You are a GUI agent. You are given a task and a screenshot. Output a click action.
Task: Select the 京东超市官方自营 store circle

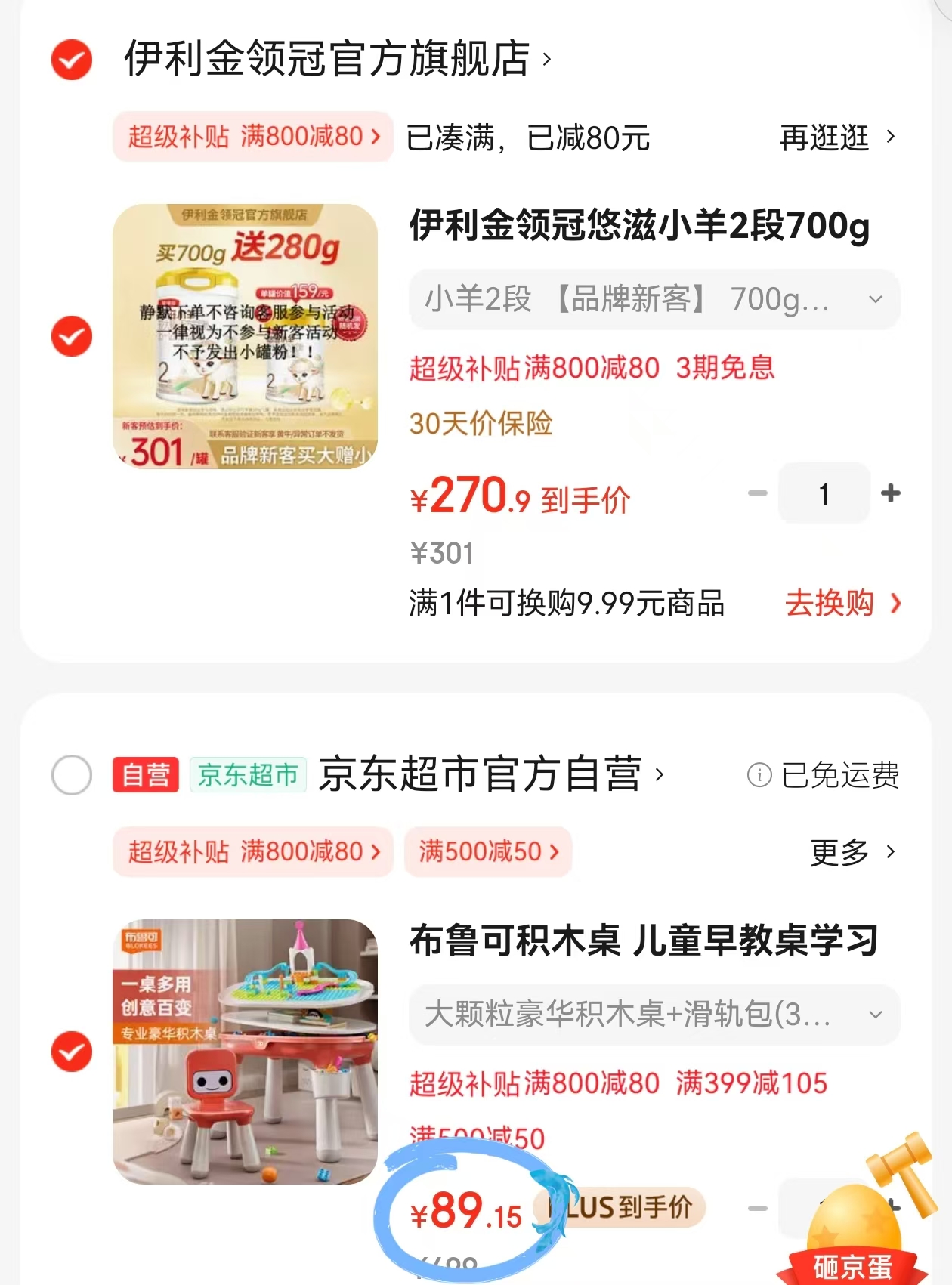coord(71,775)
